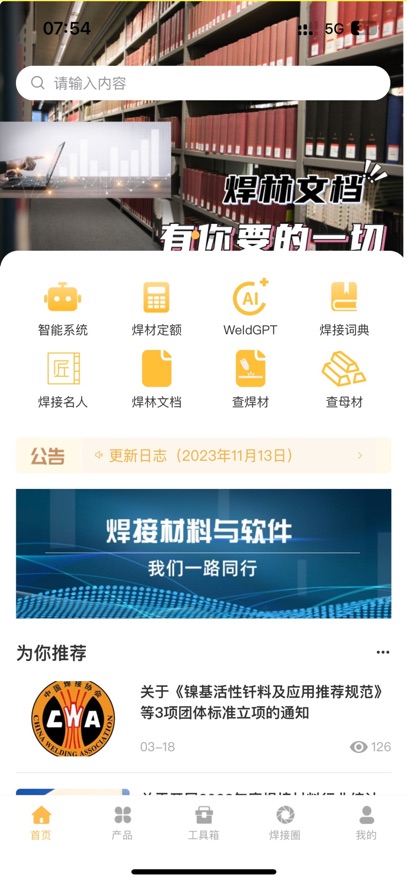The width and height of the screenshot is (407, 883).
Task: Open the 焊材定额 calculator
Action: click(156, 309)
